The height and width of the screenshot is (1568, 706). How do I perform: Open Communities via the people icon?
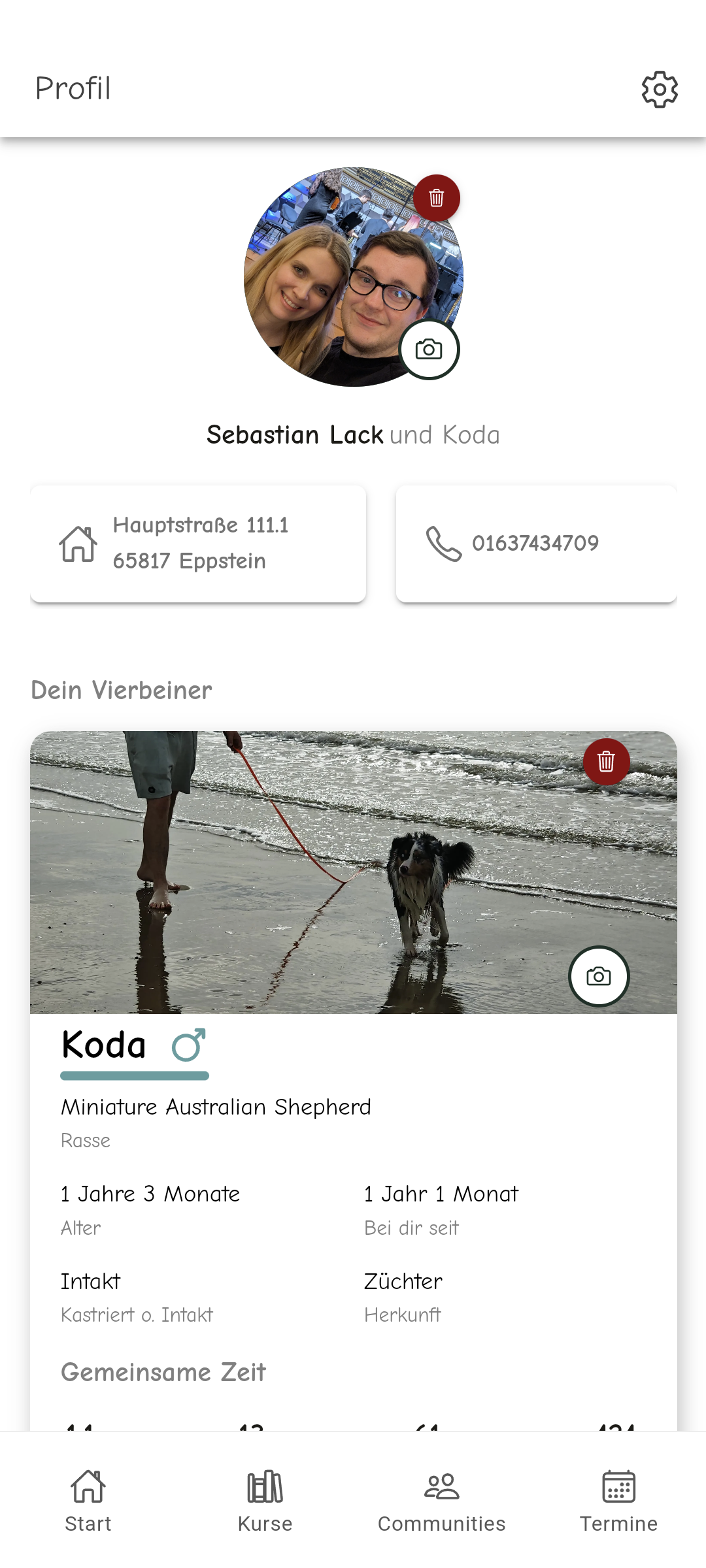(441, 1483)
